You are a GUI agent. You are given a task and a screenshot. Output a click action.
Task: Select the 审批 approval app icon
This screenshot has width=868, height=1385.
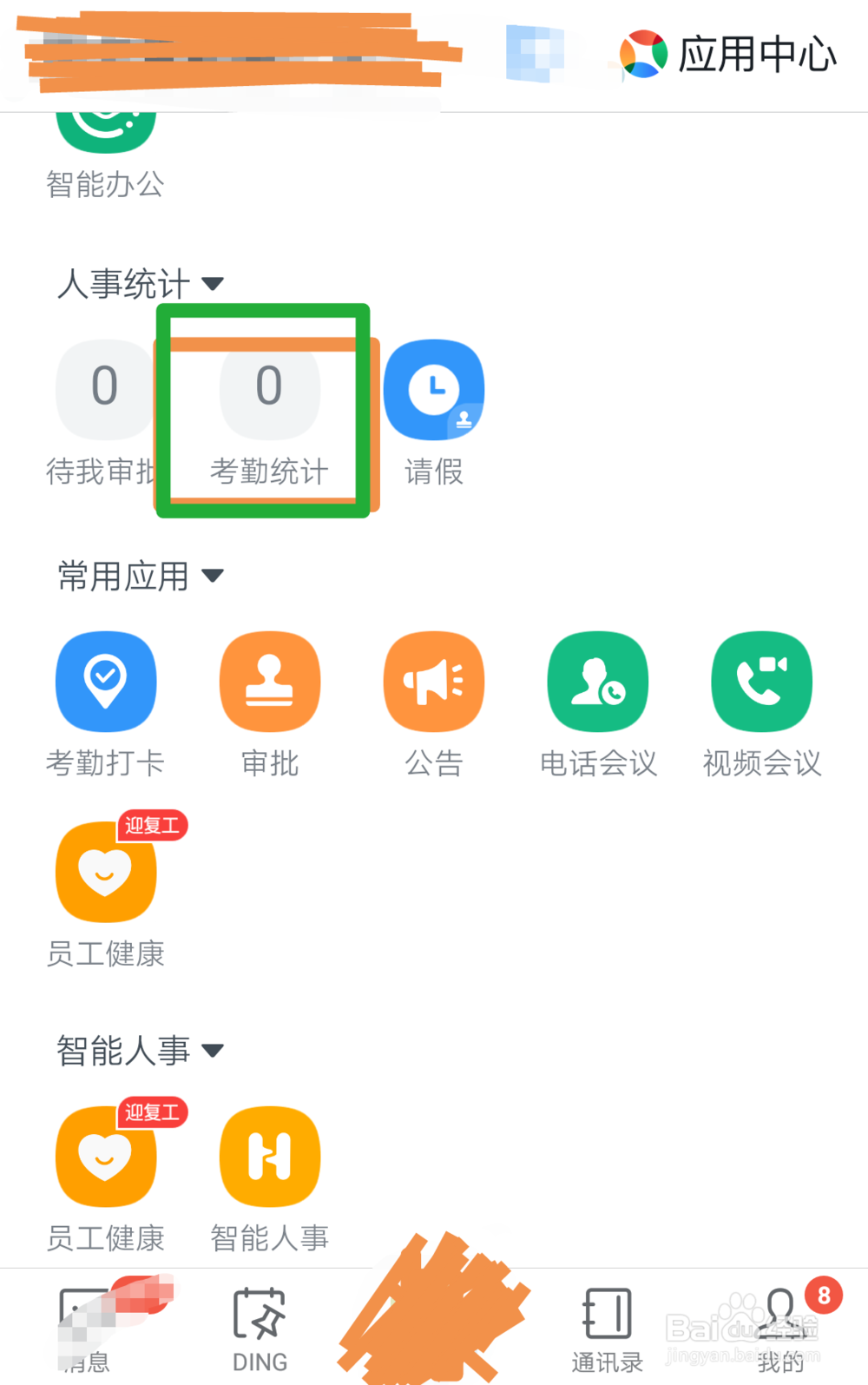pos(269,681)
